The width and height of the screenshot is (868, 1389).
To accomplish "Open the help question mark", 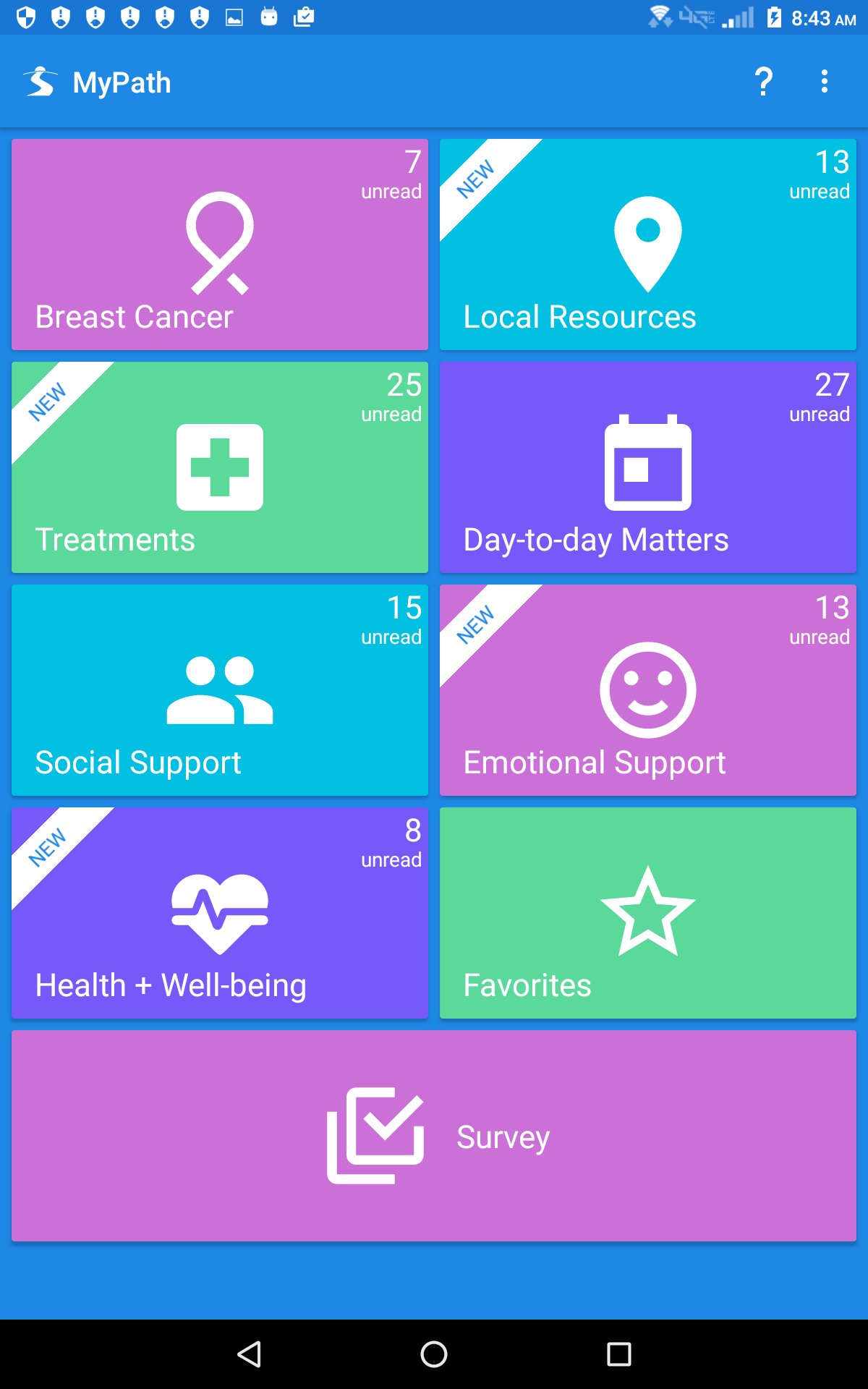I will coord(765,82).
